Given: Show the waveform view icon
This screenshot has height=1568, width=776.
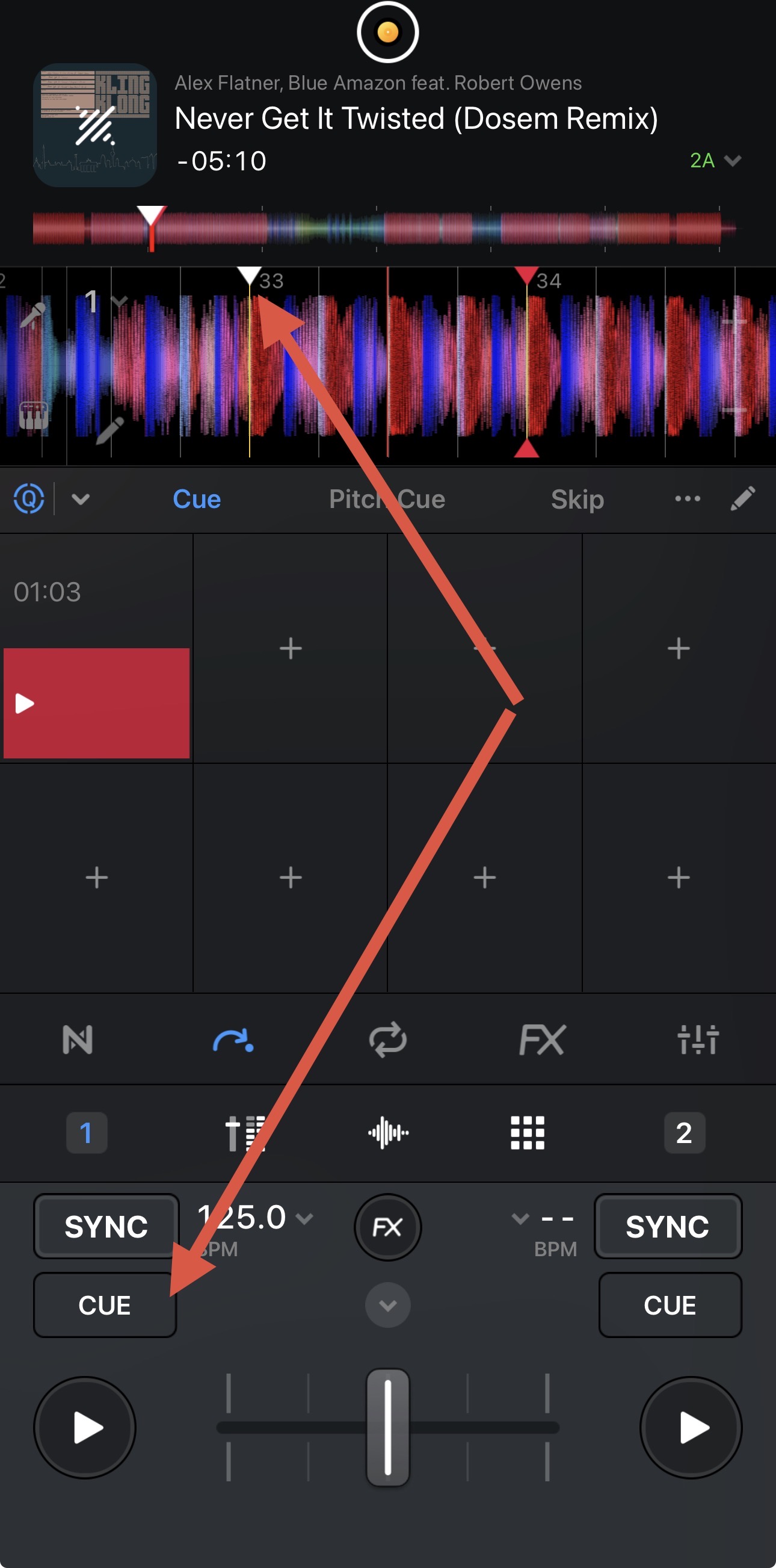Looking at the screenshot, I should 388,1133.
